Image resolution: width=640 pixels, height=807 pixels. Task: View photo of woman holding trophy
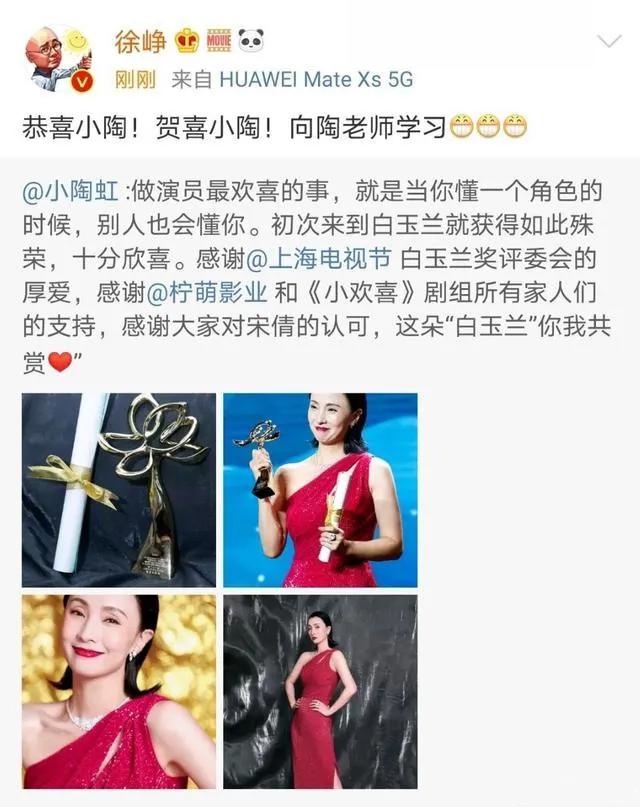320,490
